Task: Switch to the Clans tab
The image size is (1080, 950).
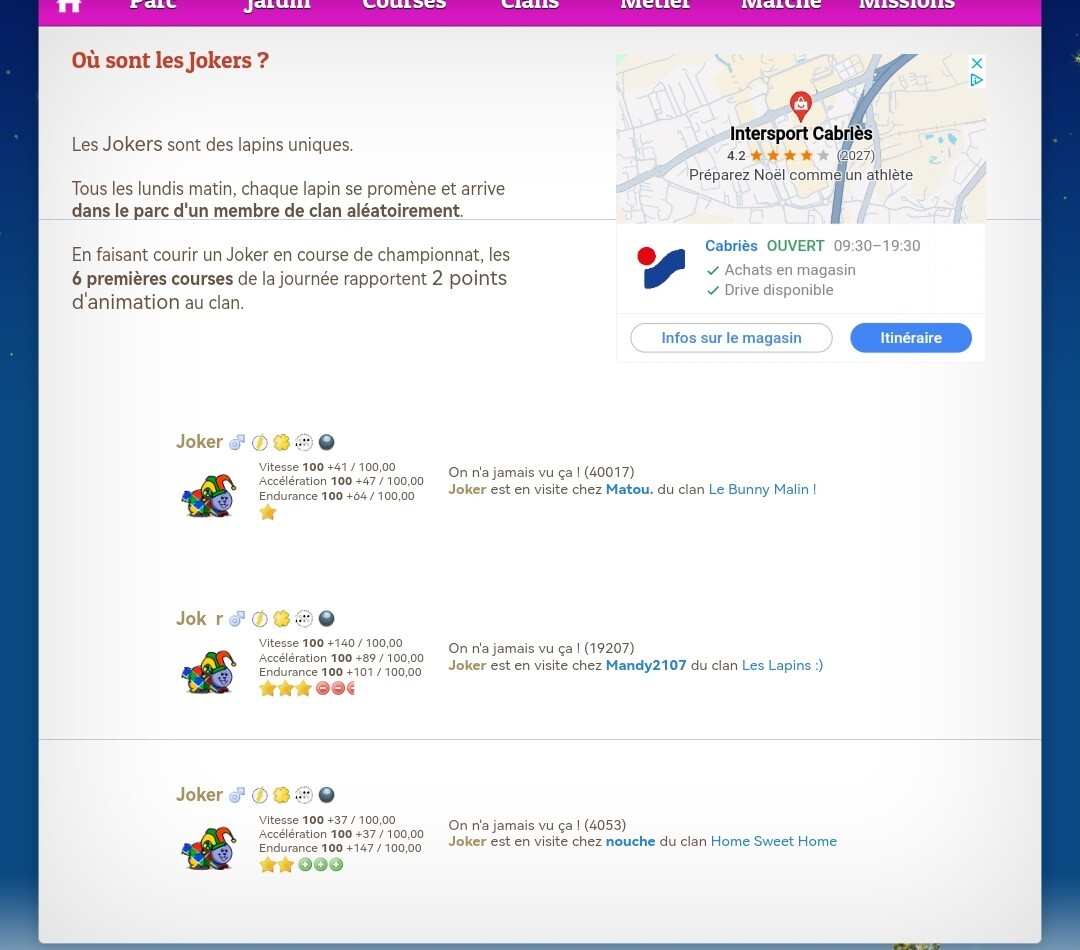Action: click(x=529, y=5)
